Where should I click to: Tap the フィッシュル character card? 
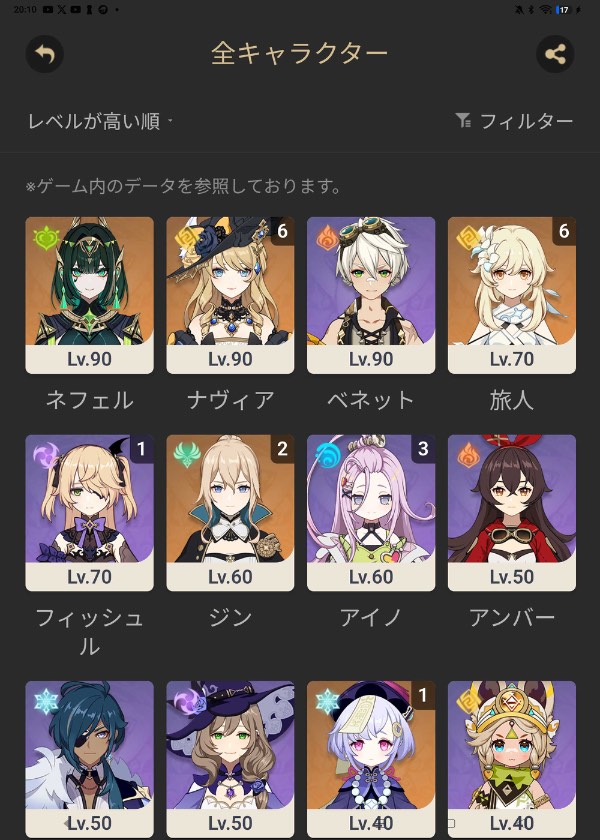point(90,512)
